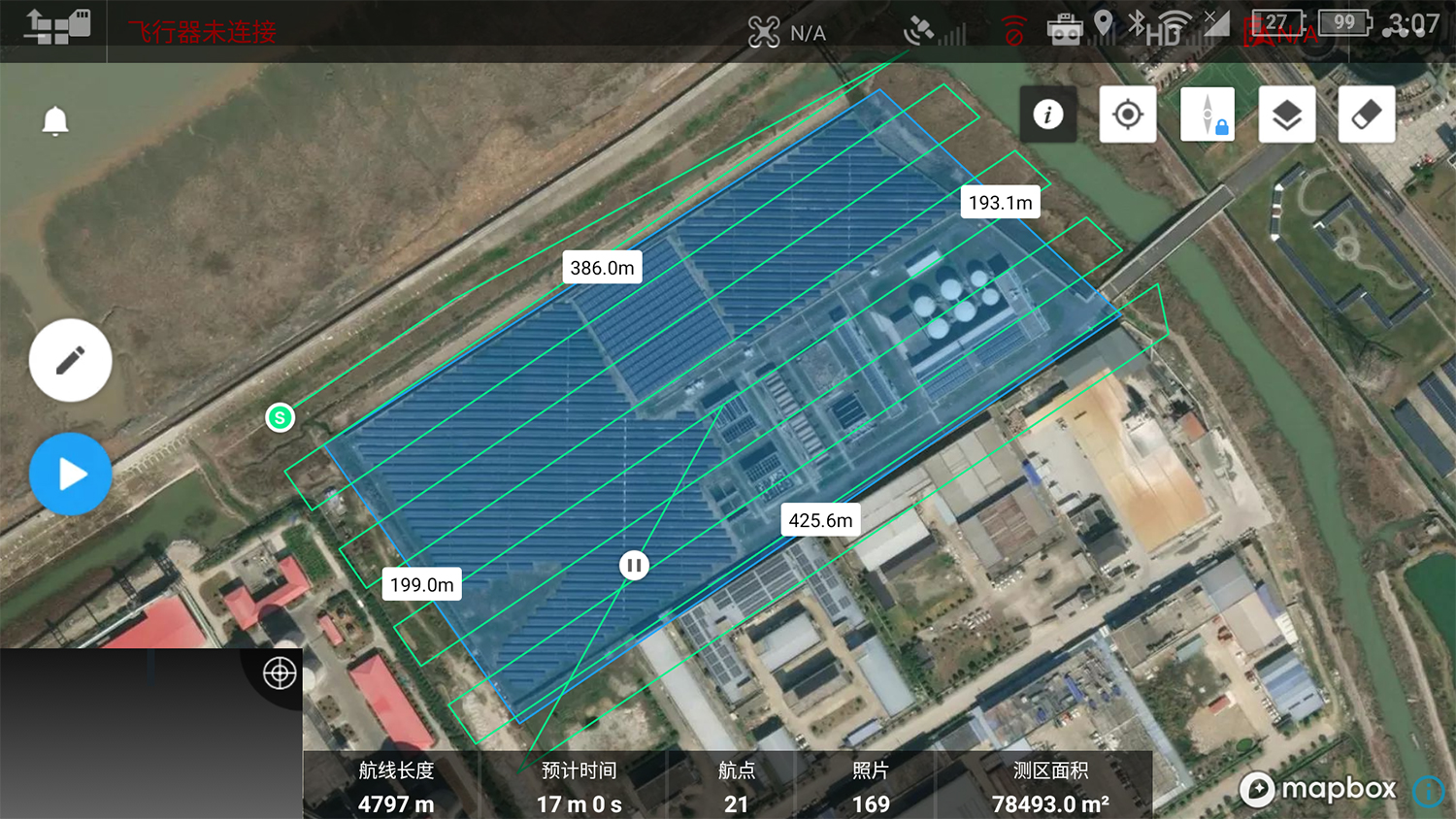Tap the crosshair icon on camera preview
The width and height of the screenshot is (1456, 819).
pyautogui.click(x=280, y=672)
